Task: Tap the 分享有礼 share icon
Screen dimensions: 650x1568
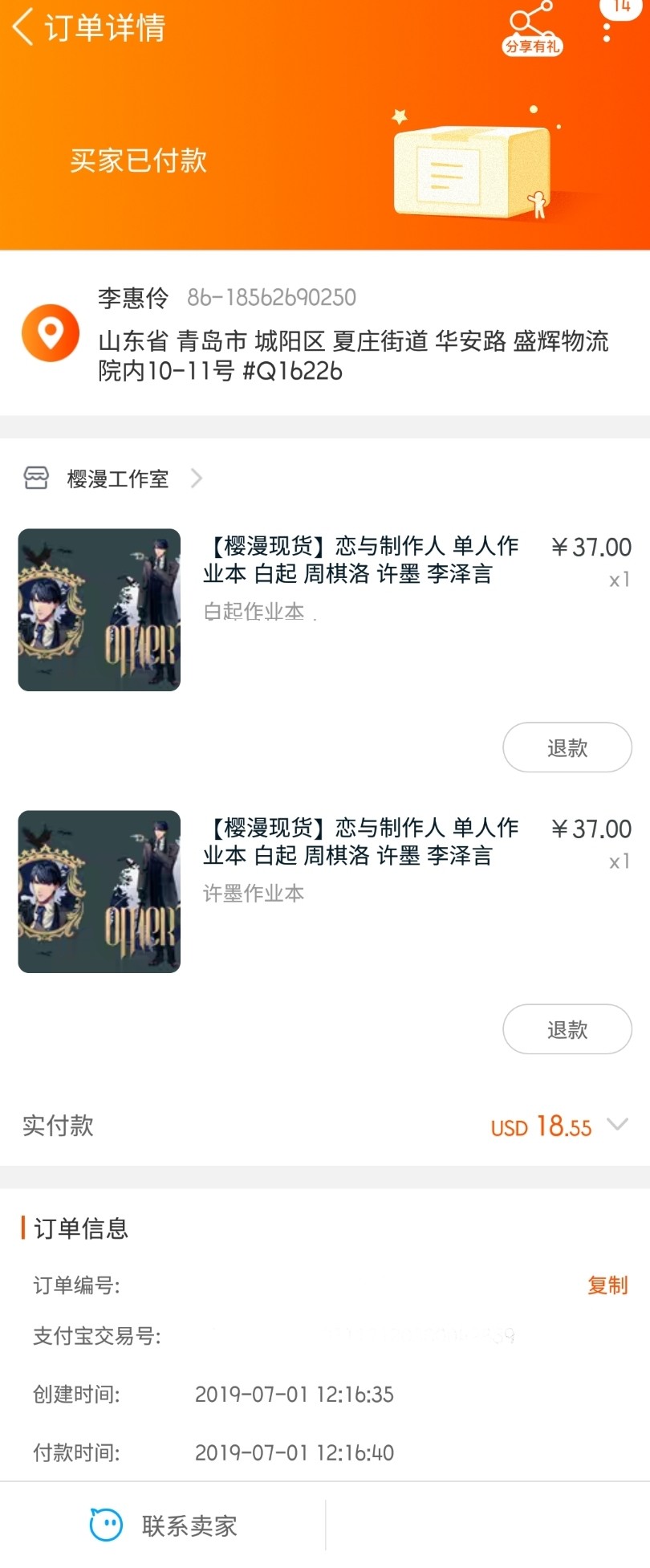Action: 532,30
